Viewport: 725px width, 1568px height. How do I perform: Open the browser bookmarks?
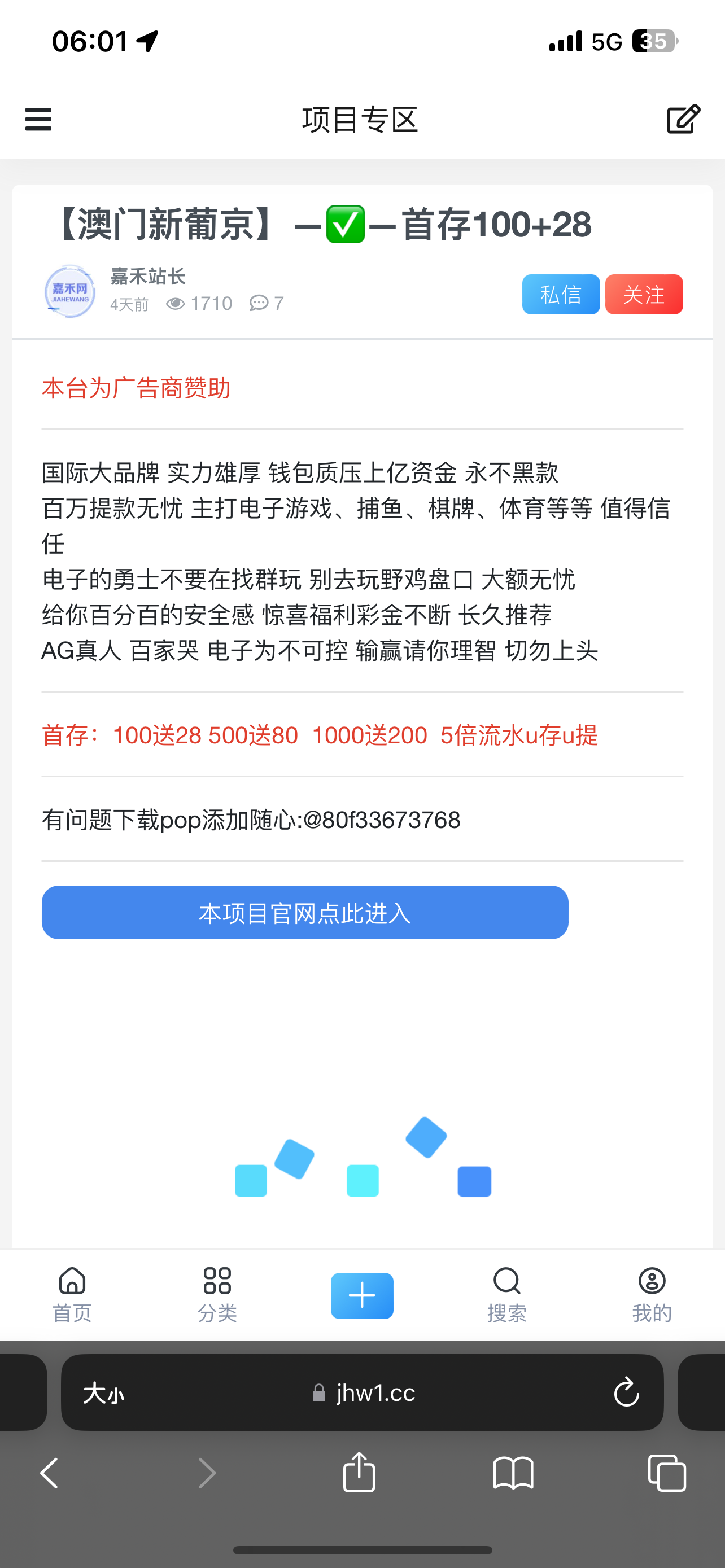coord(513,1473)
